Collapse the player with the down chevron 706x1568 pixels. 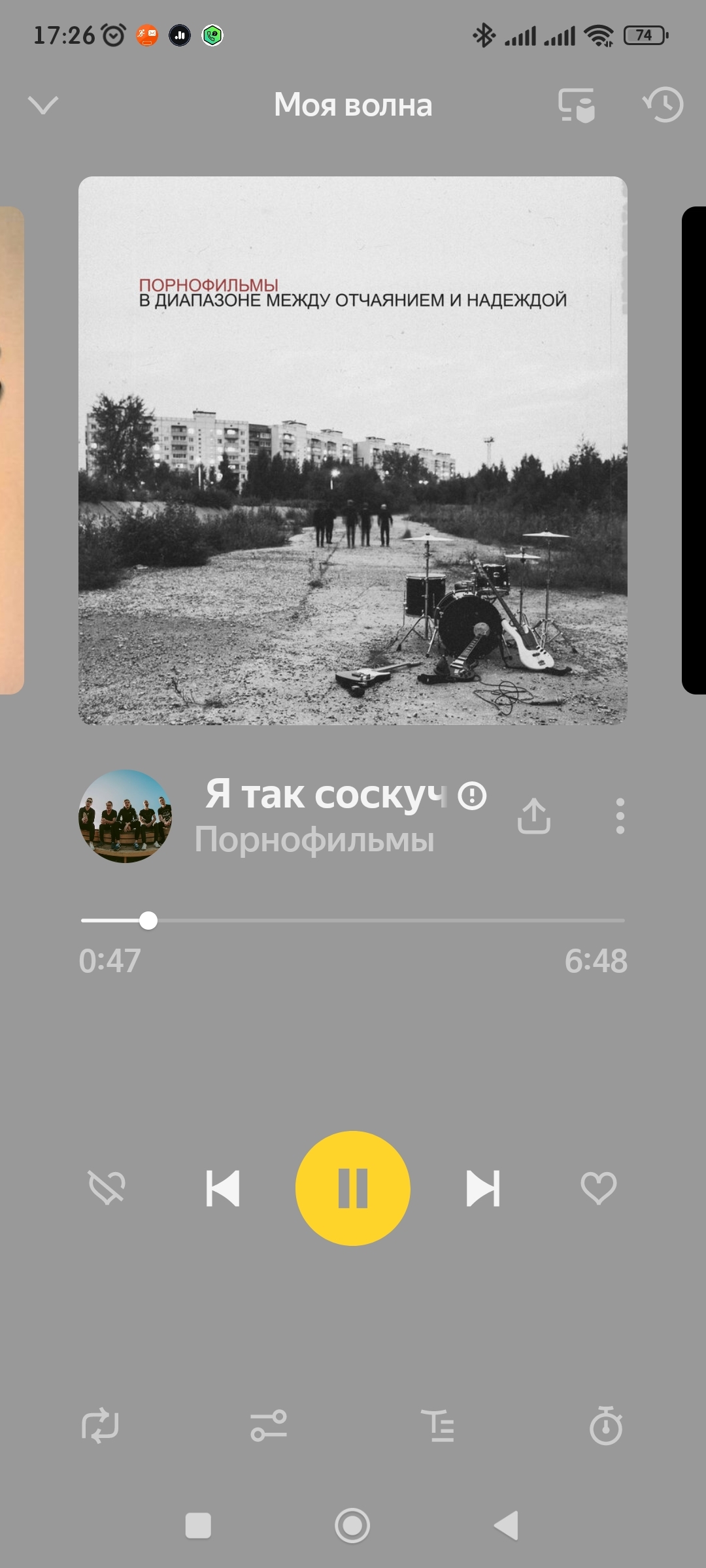(x=43, y=105)
